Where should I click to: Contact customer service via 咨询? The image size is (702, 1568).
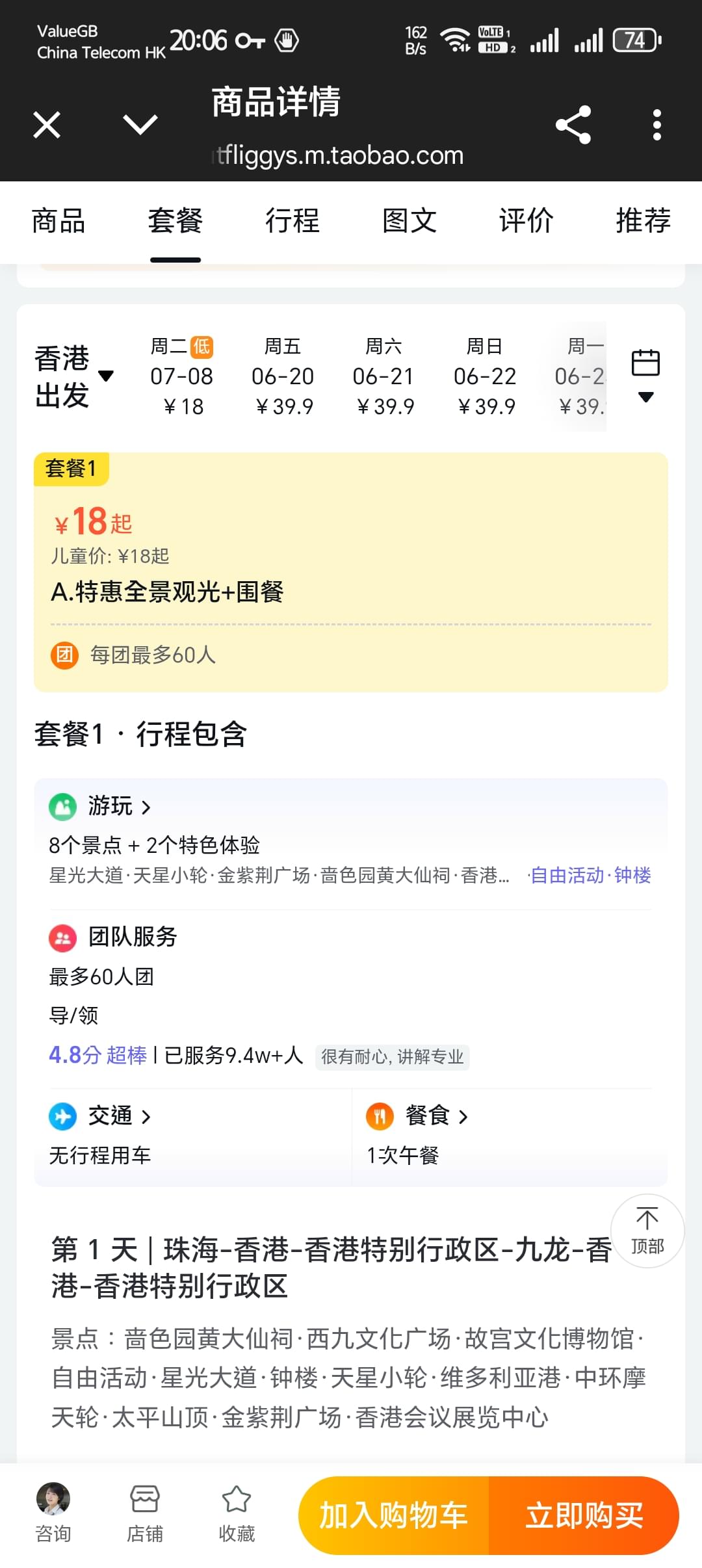click(x=53, y=1513)
